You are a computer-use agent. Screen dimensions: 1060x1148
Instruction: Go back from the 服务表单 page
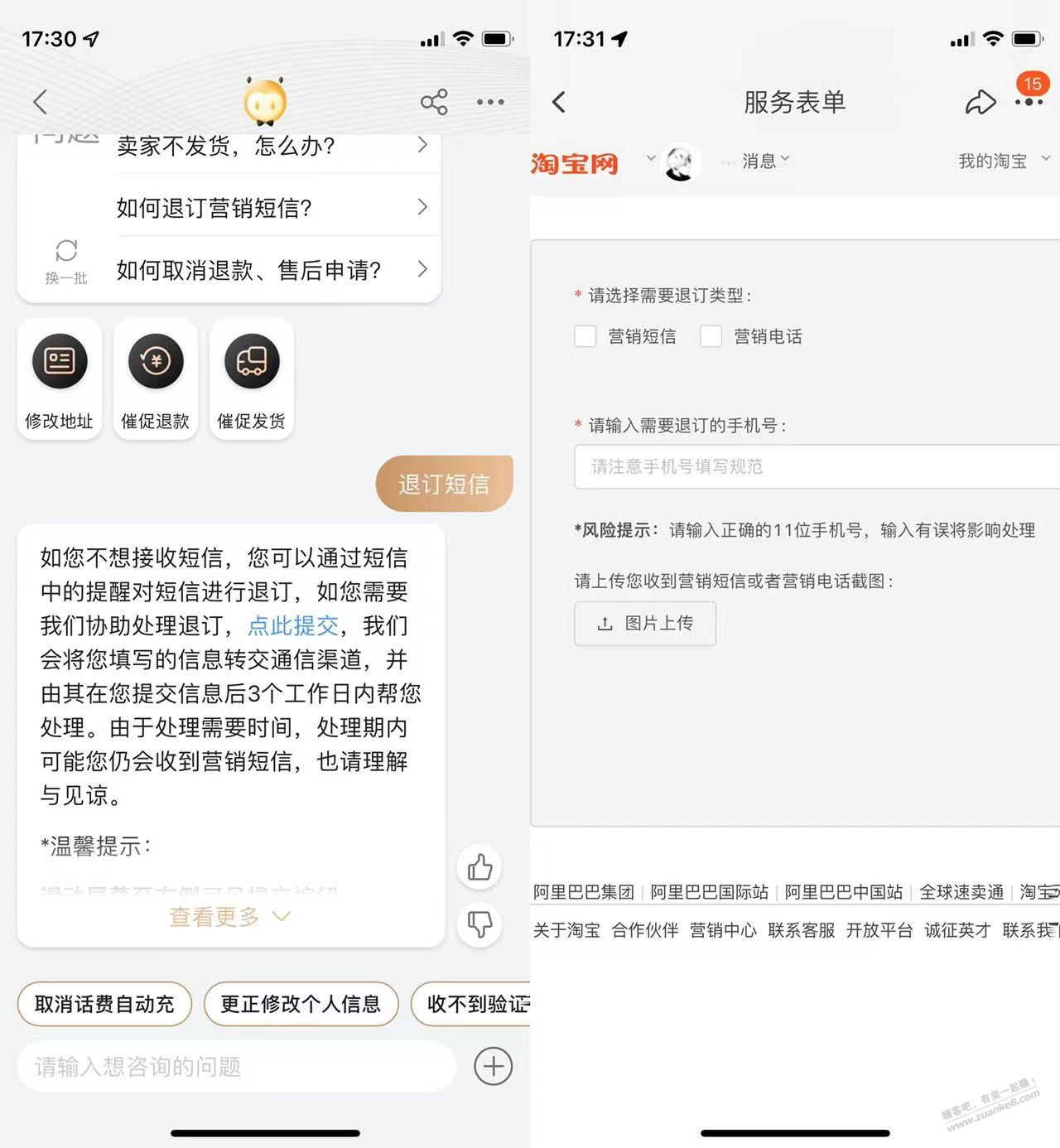[559, 102]
